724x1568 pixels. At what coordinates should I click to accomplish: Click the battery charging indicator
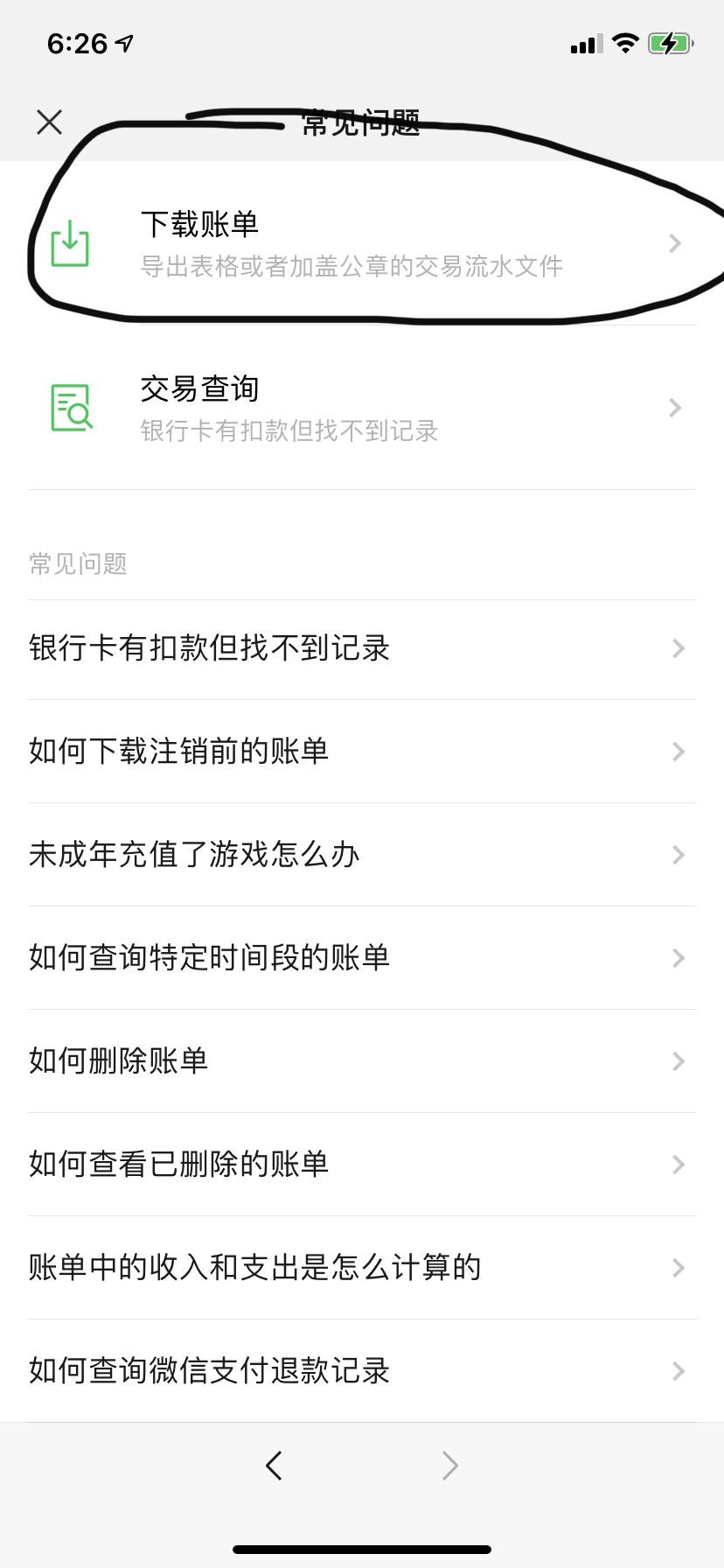click(x=669, y=42)
